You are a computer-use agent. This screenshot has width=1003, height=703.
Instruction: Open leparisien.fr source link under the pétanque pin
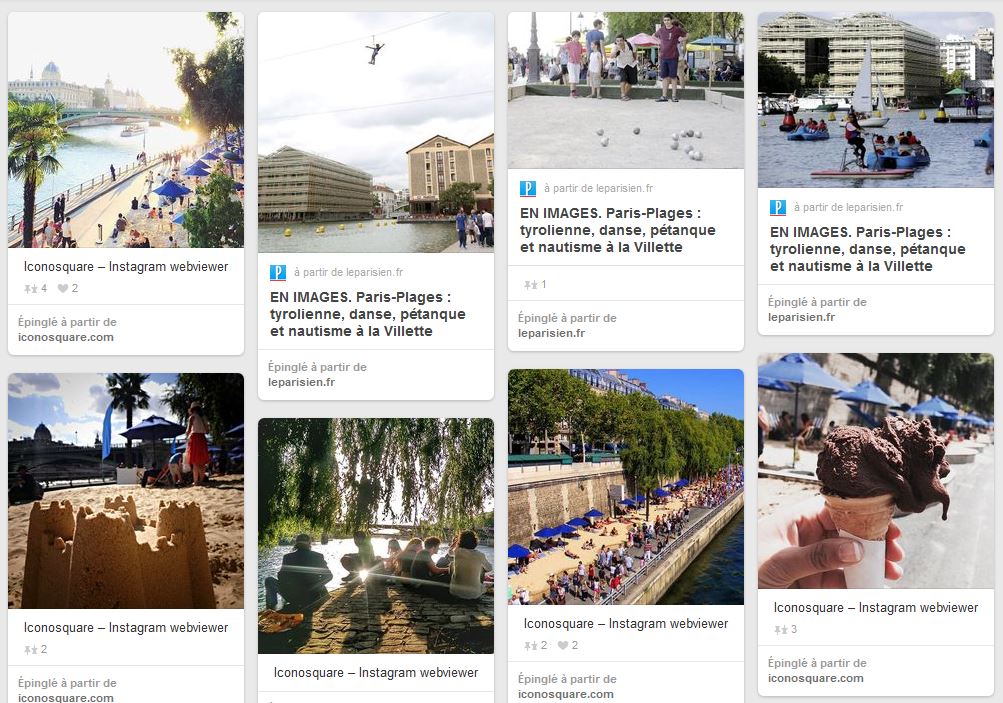(x=551, y=333)
